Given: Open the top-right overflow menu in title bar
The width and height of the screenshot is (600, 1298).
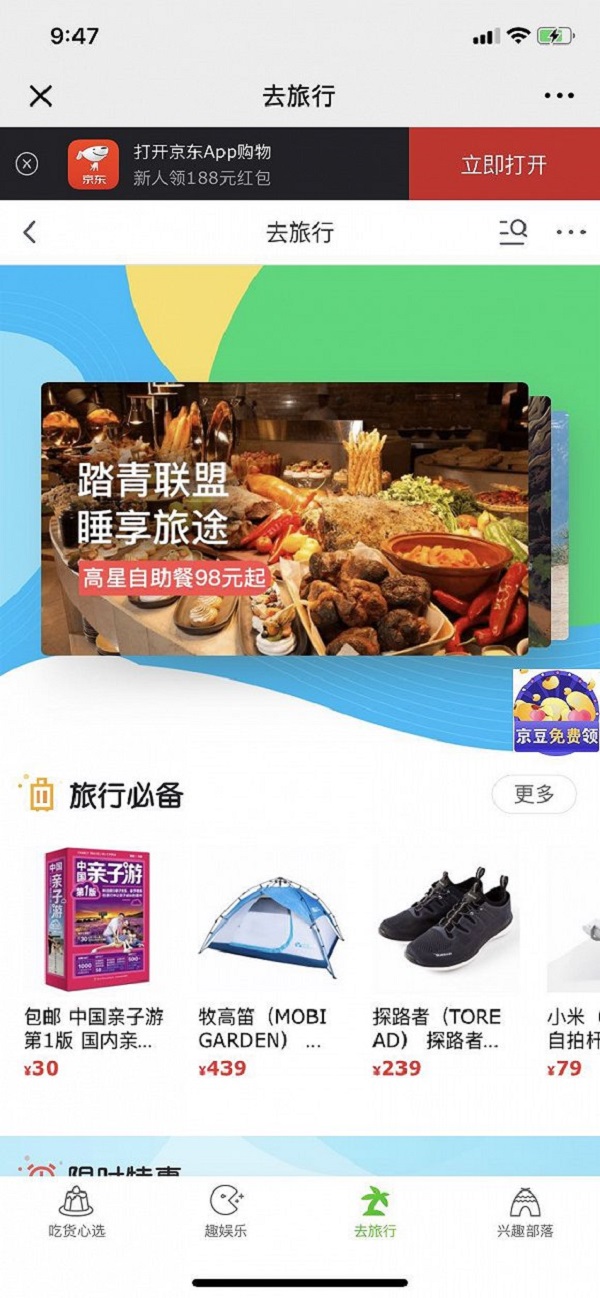Looking at the screenshot, I should click(559, 96).
